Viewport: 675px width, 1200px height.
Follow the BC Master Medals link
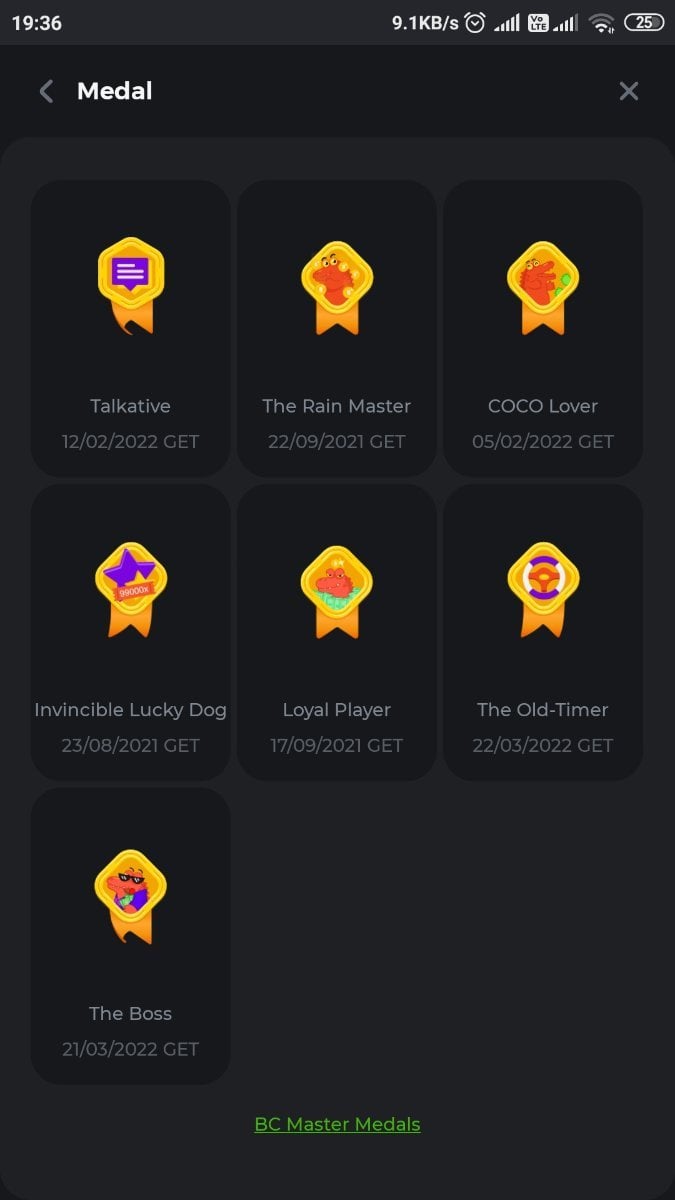click(x=337, y=1124)
